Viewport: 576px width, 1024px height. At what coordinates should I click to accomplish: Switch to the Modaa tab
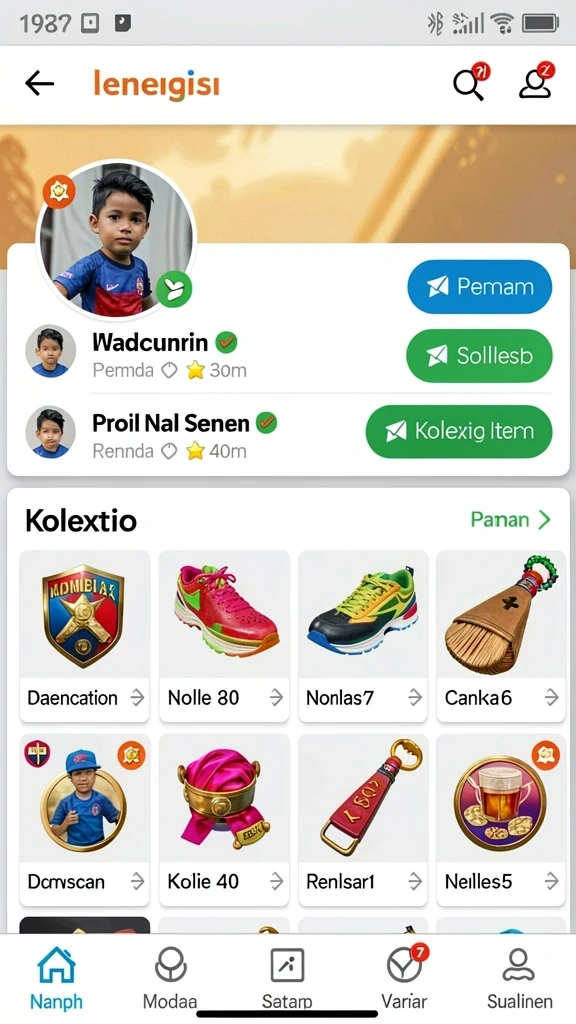pos(170,978)
